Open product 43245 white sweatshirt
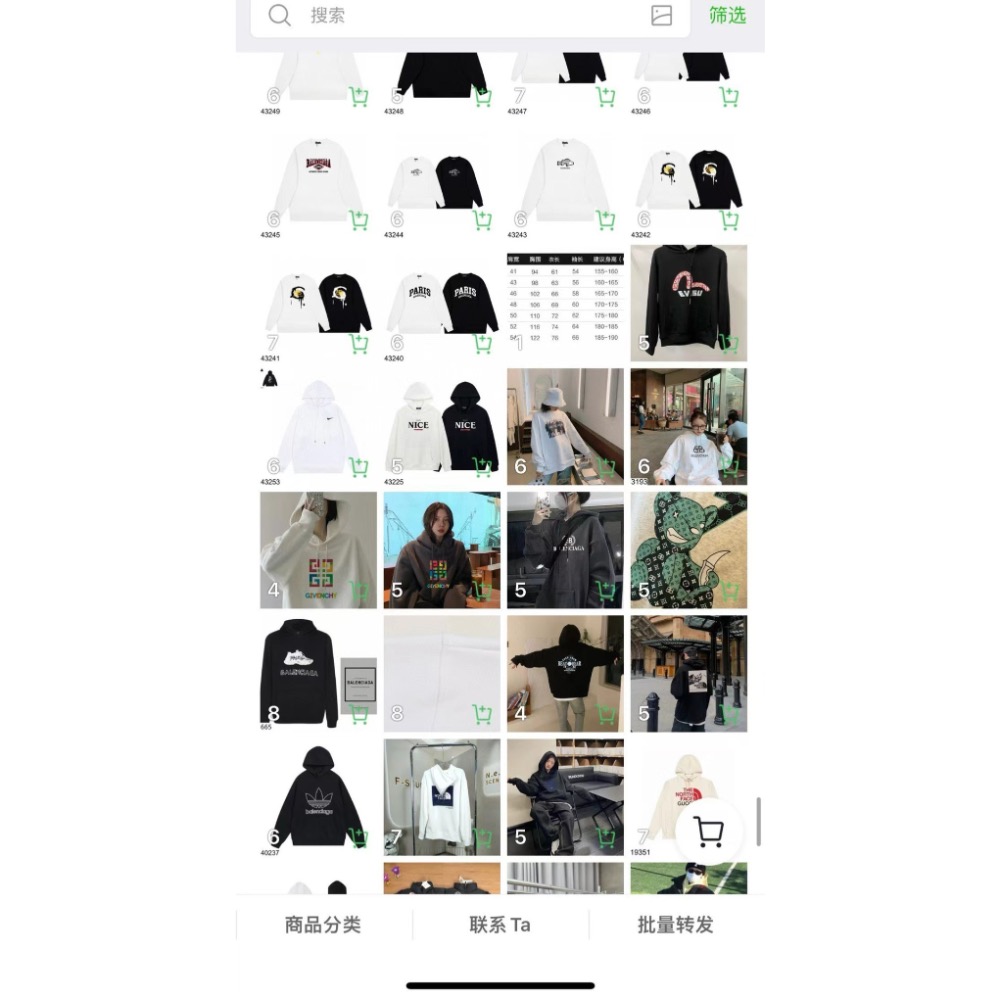The image size is (1000, 1000). (317, 180)
